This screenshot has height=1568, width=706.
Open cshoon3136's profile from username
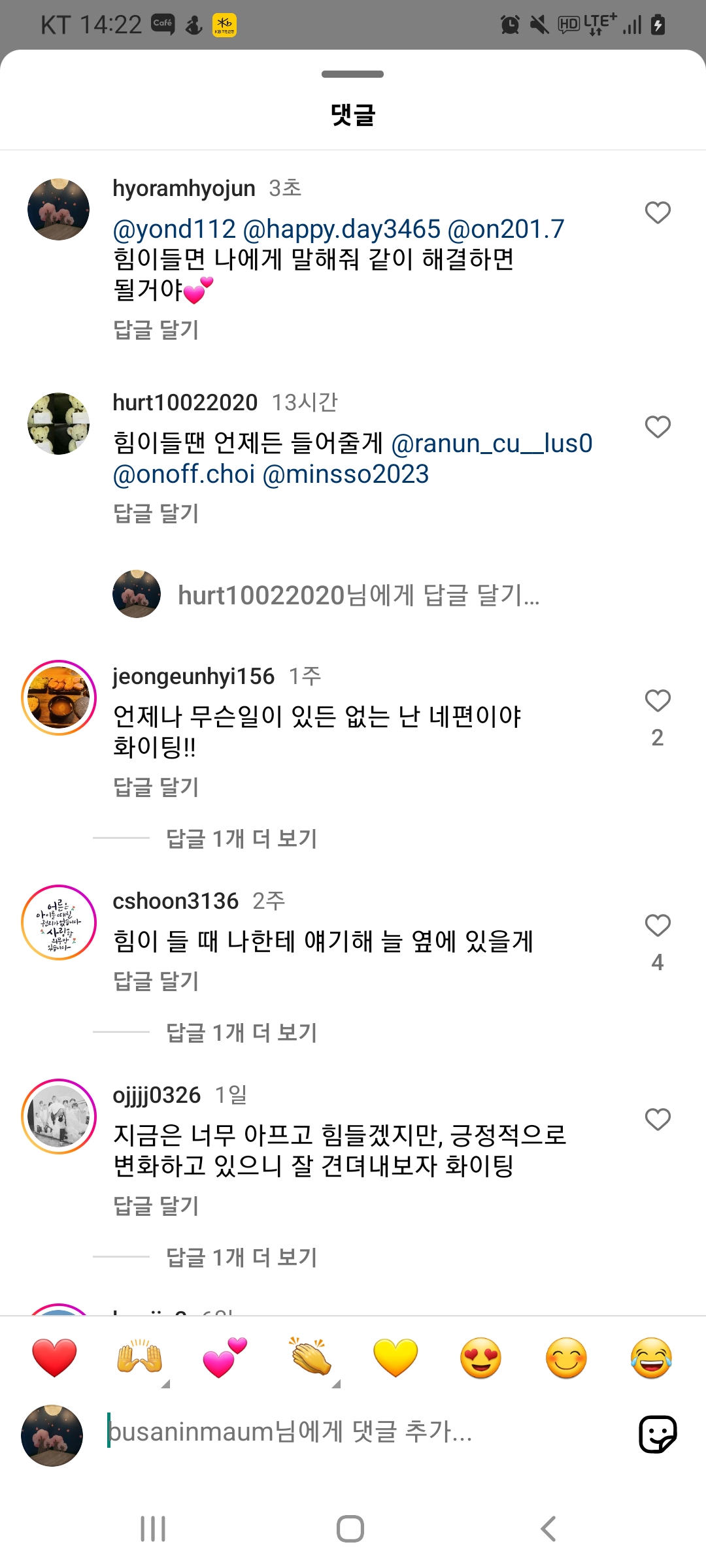(175, 901)
